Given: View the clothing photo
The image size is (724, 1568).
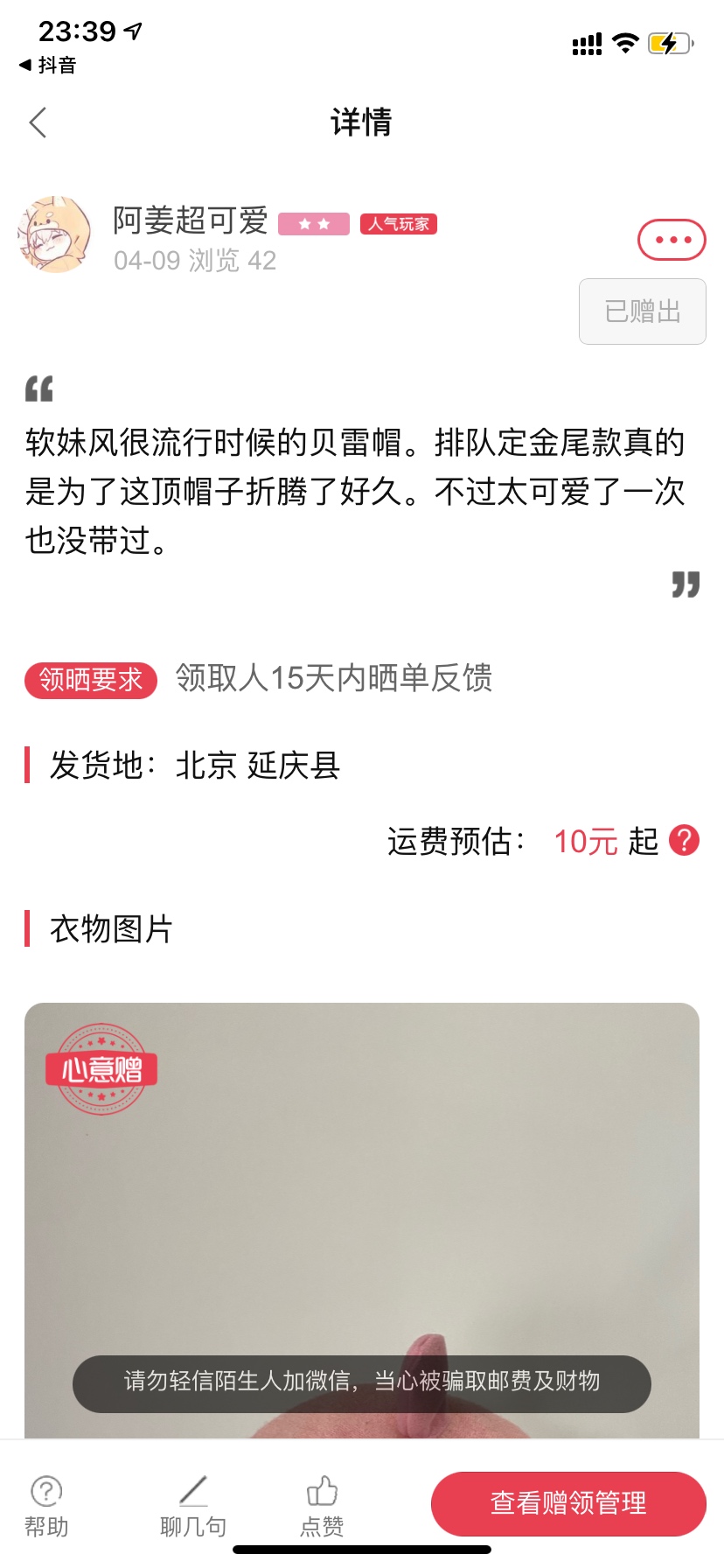Looking at the screenshot, I should tap(362, 1216).
